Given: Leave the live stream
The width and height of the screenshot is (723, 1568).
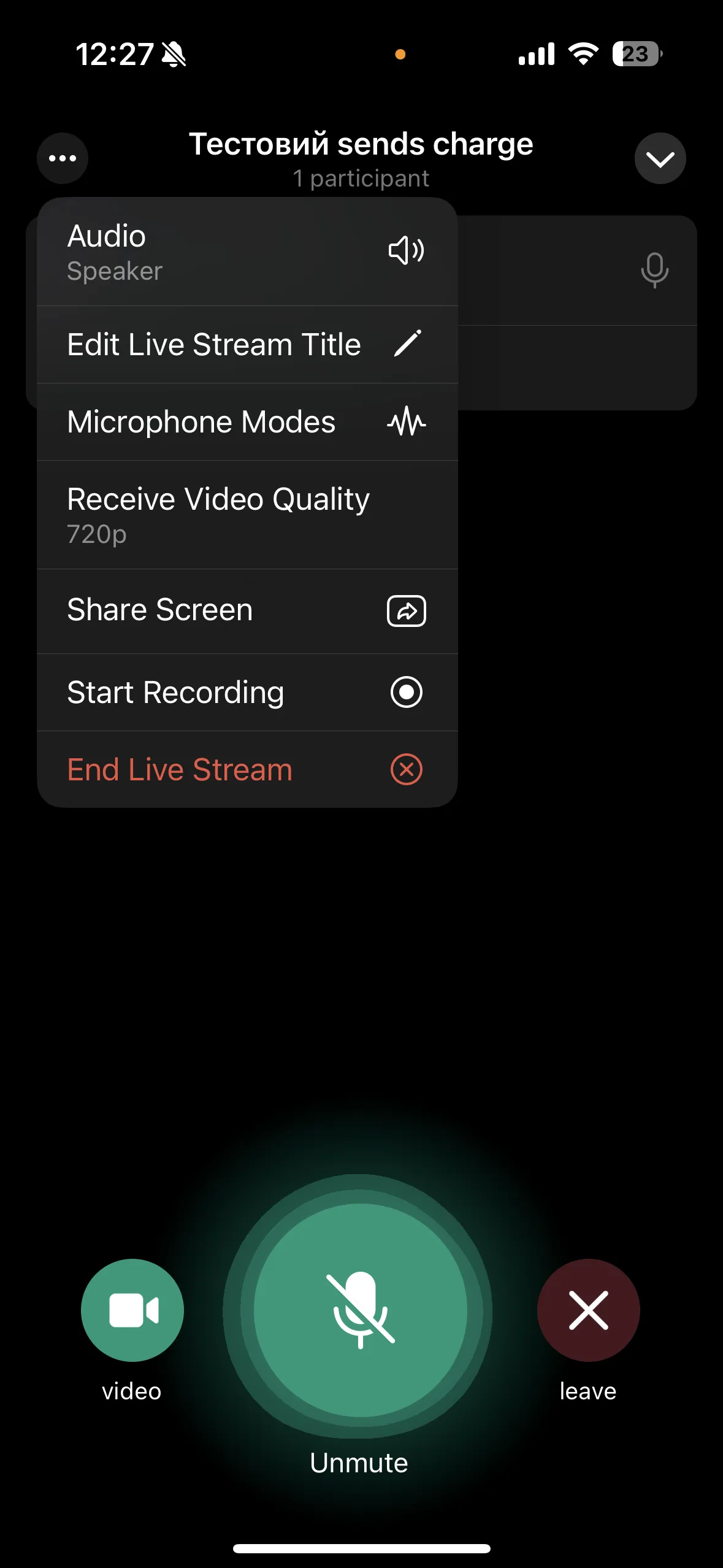Looking at the screenshot, I should tap(588, 1310).
